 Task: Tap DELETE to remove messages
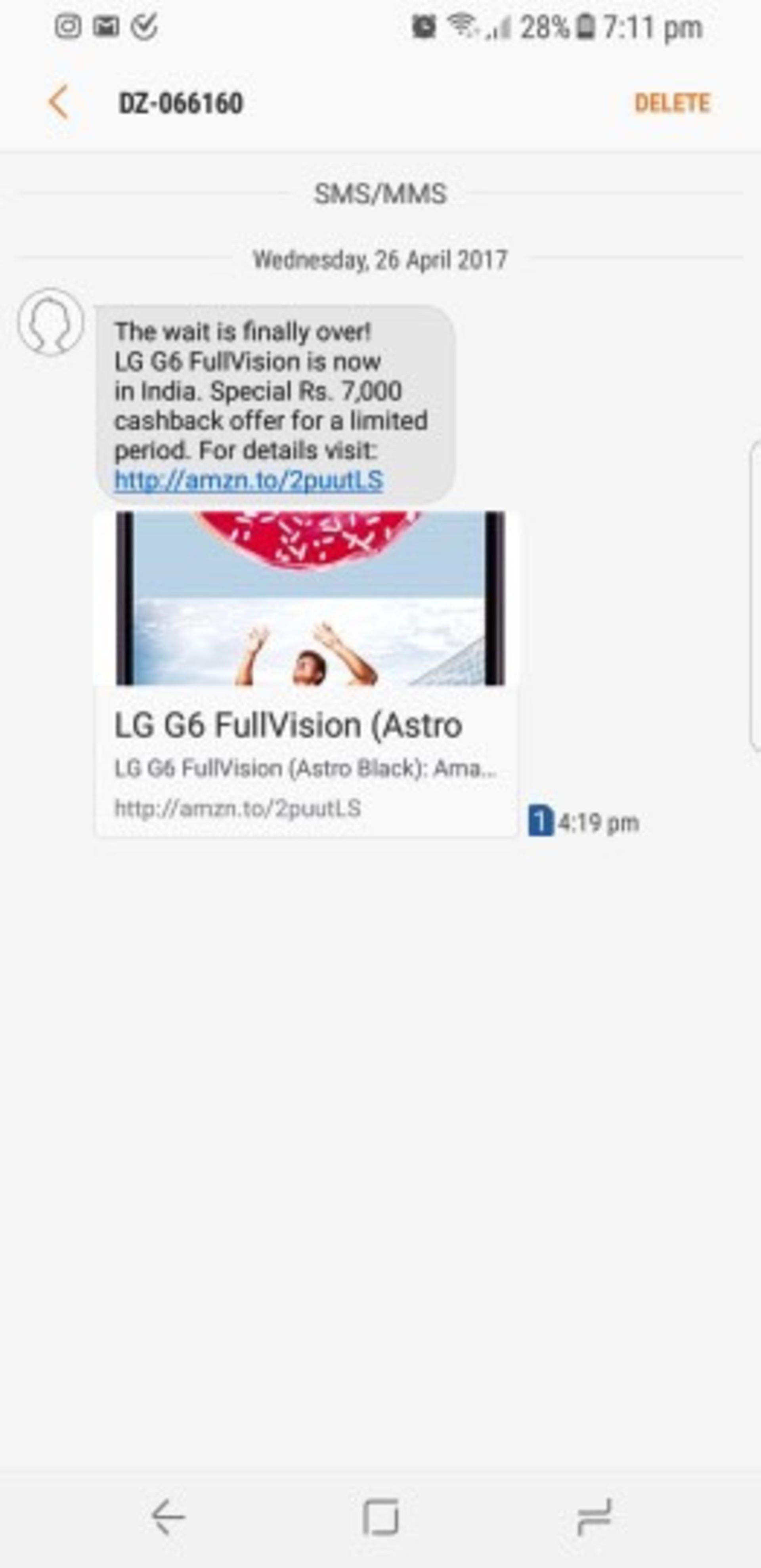[x=672, y=102]
